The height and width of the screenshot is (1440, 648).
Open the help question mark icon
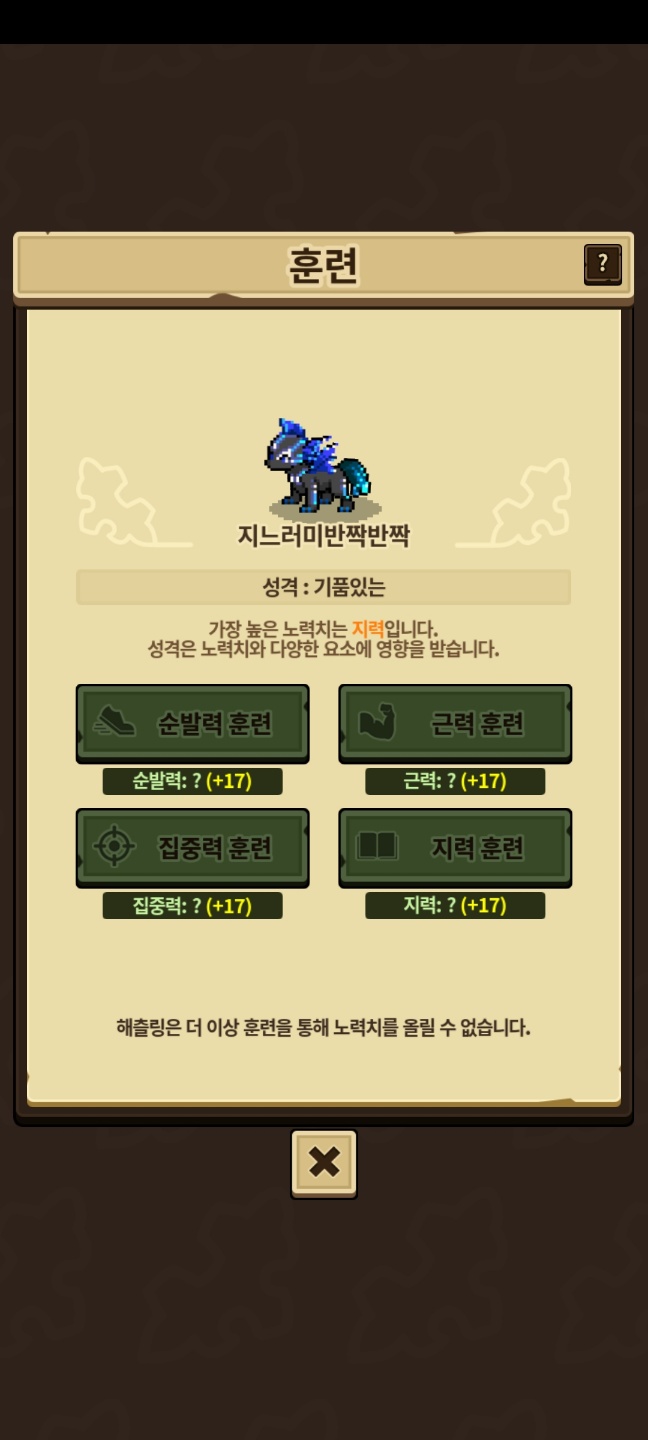pyautogui.click(x=602, y=265)
